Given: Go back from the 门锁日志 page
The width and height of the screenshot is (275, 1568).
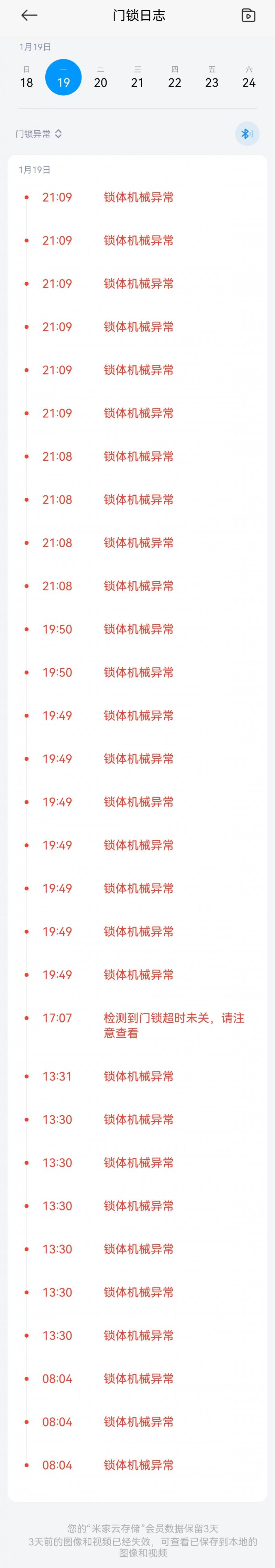Looking at the screenshot, I should pyautogui.click(x=29, y=16).
